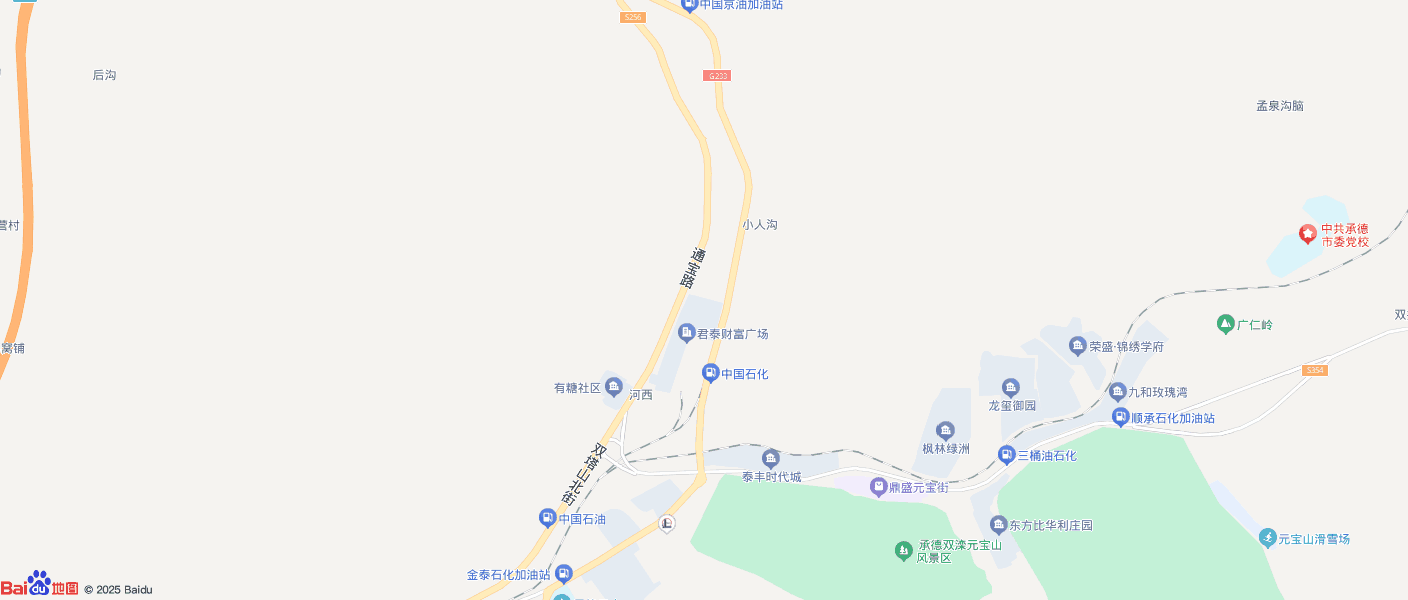Select the 枫林绿洲 residence marker
This screenshot has width=1408, height=600.
click(x=945, y=431)
